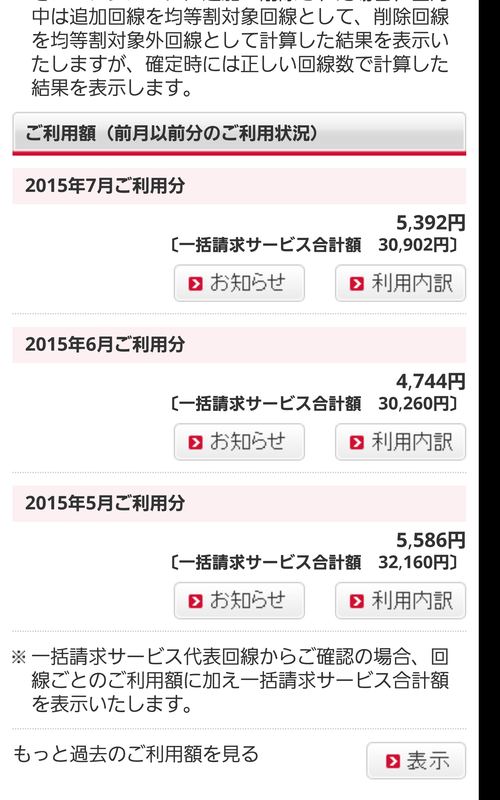View 利用内訳 for 2015年7月ご利用分
The image size is (500, 800).
click(401, 283)
